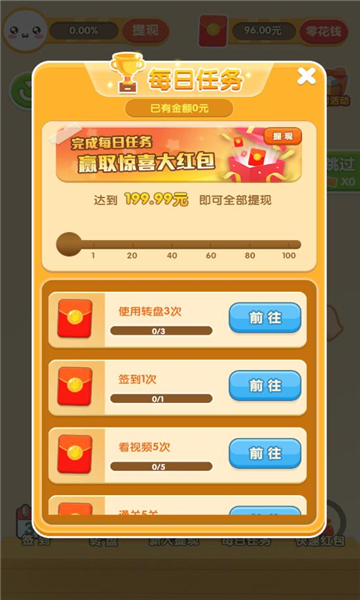Tap 前往 for the 签到1次 task

tap(265, 386)
